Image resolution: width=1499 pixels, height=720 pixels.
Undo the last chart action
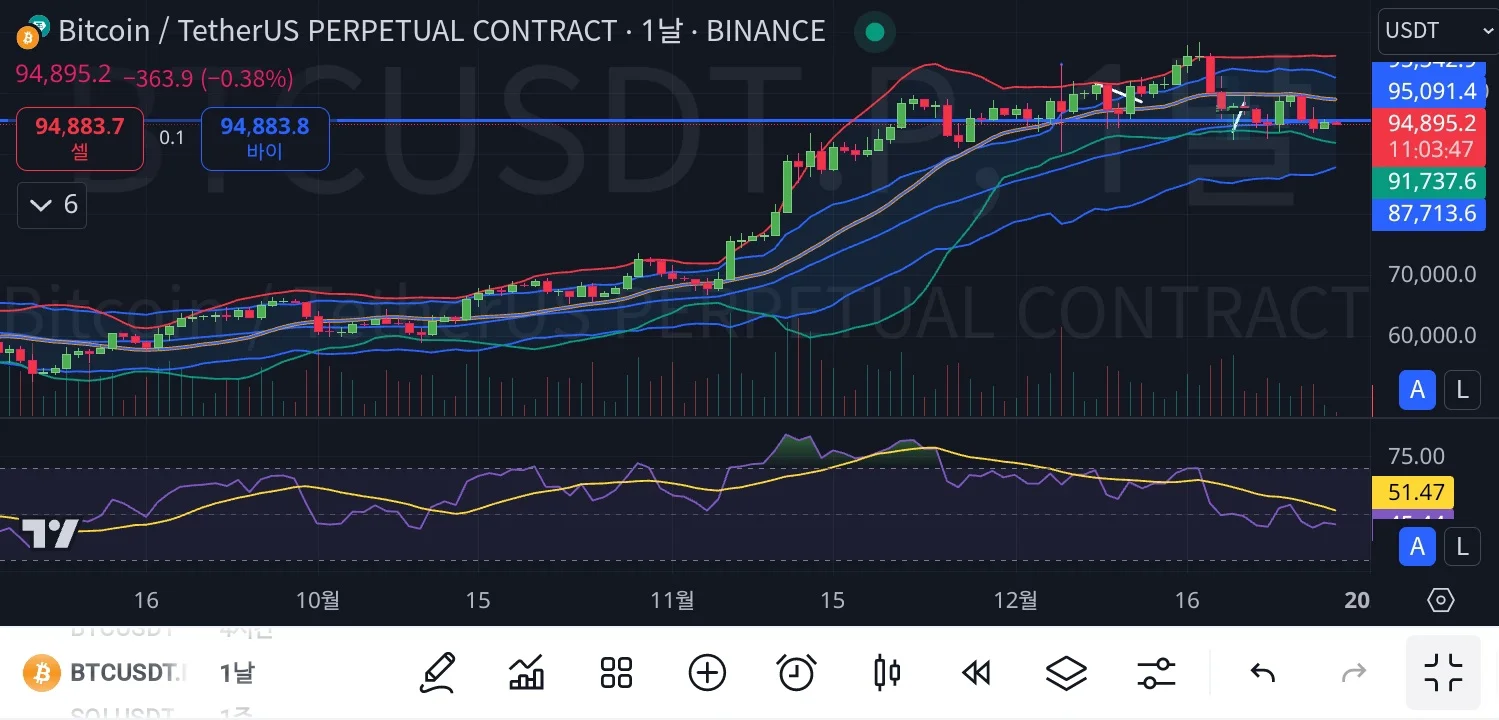coord(1263,672)
